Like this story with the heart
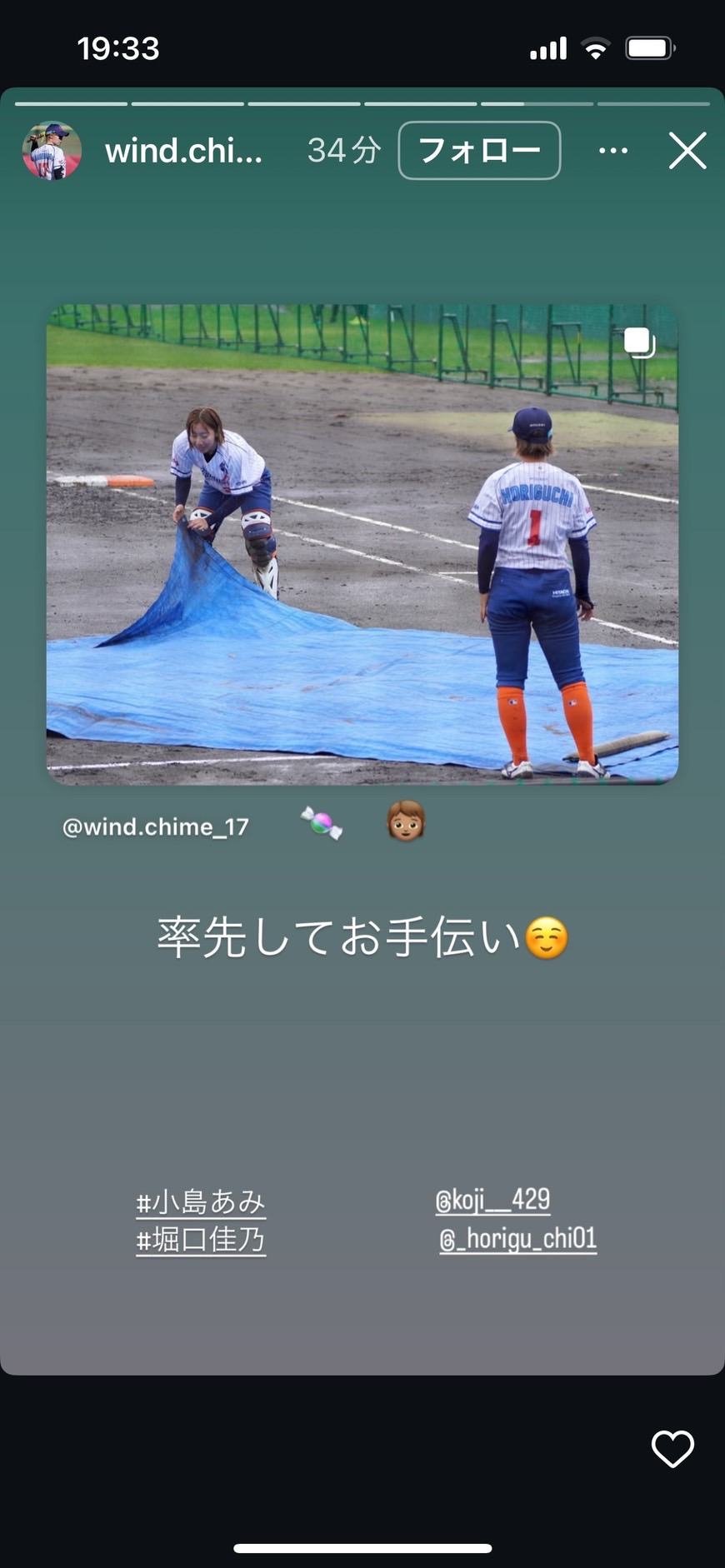 point(672,1448)
